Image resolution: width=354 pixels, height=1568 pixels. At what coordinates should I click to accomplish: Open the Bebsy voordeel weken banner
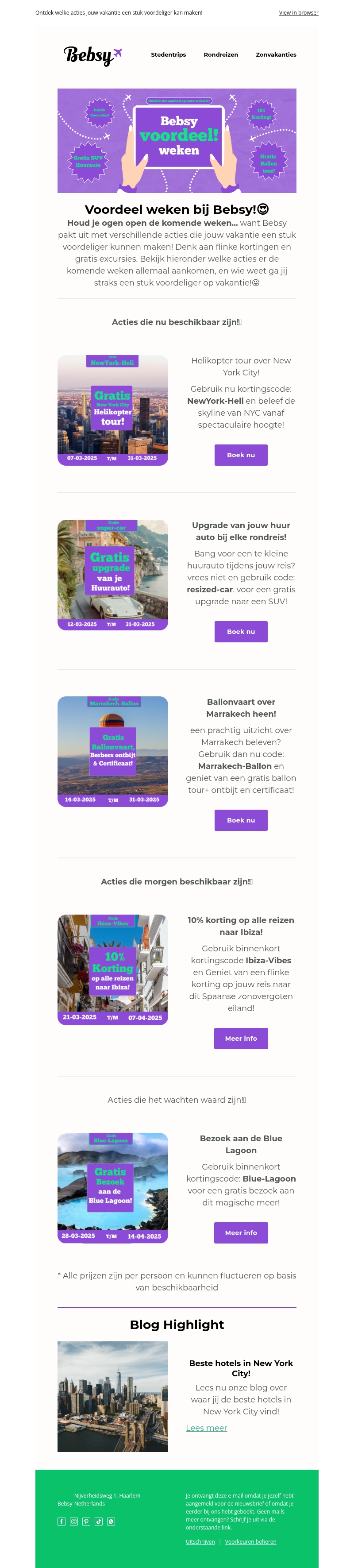point(177,141)
